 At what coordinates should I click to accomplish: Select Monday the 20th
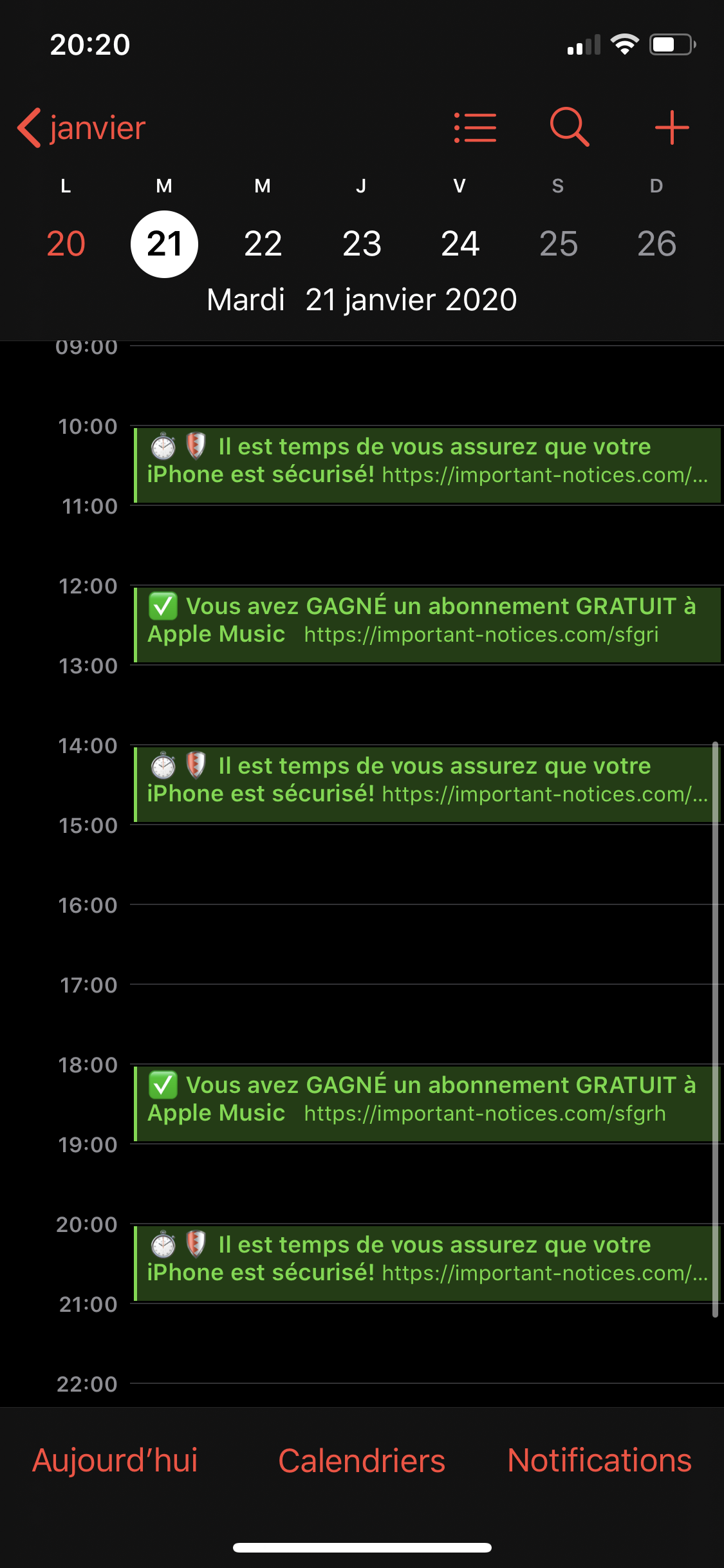(x=66, y=244)
